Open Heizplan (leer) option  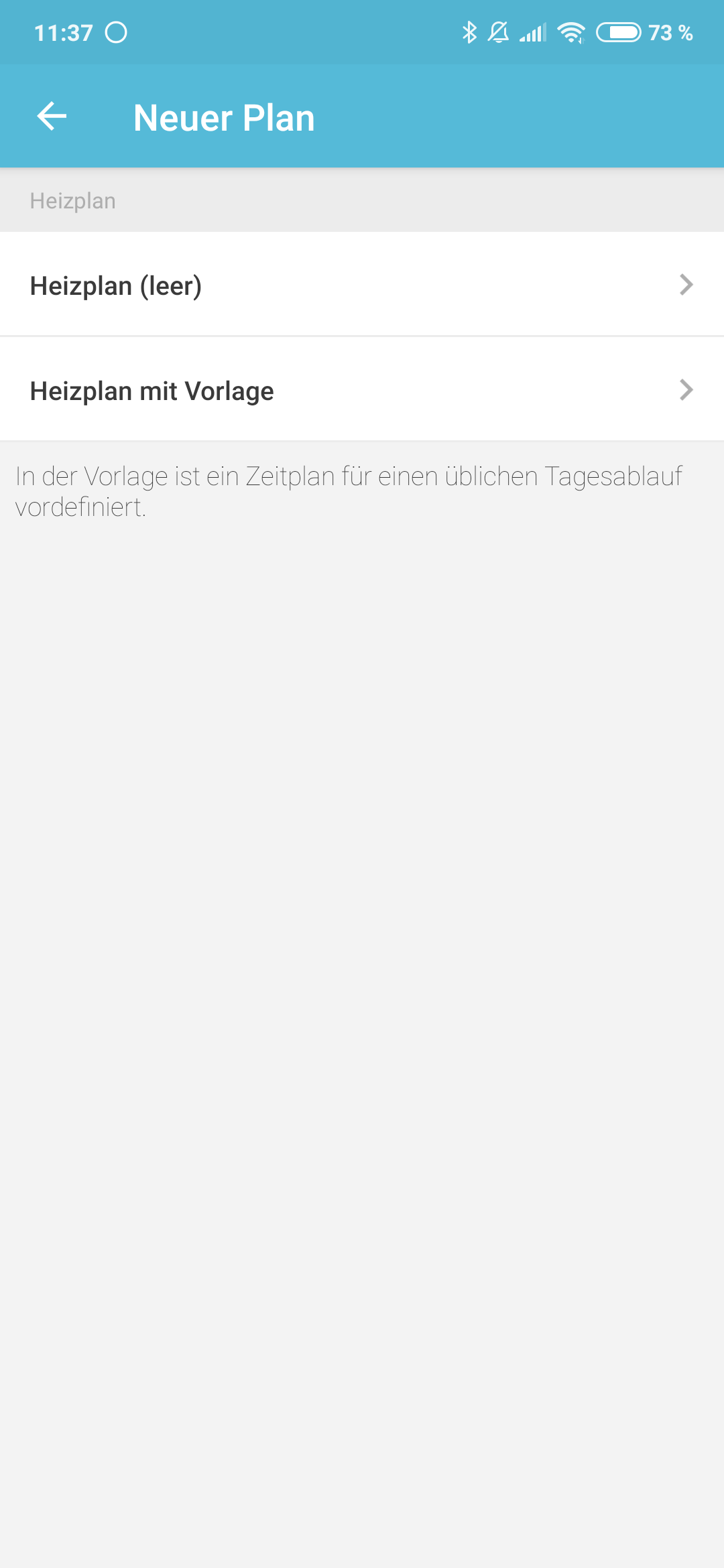362,285
